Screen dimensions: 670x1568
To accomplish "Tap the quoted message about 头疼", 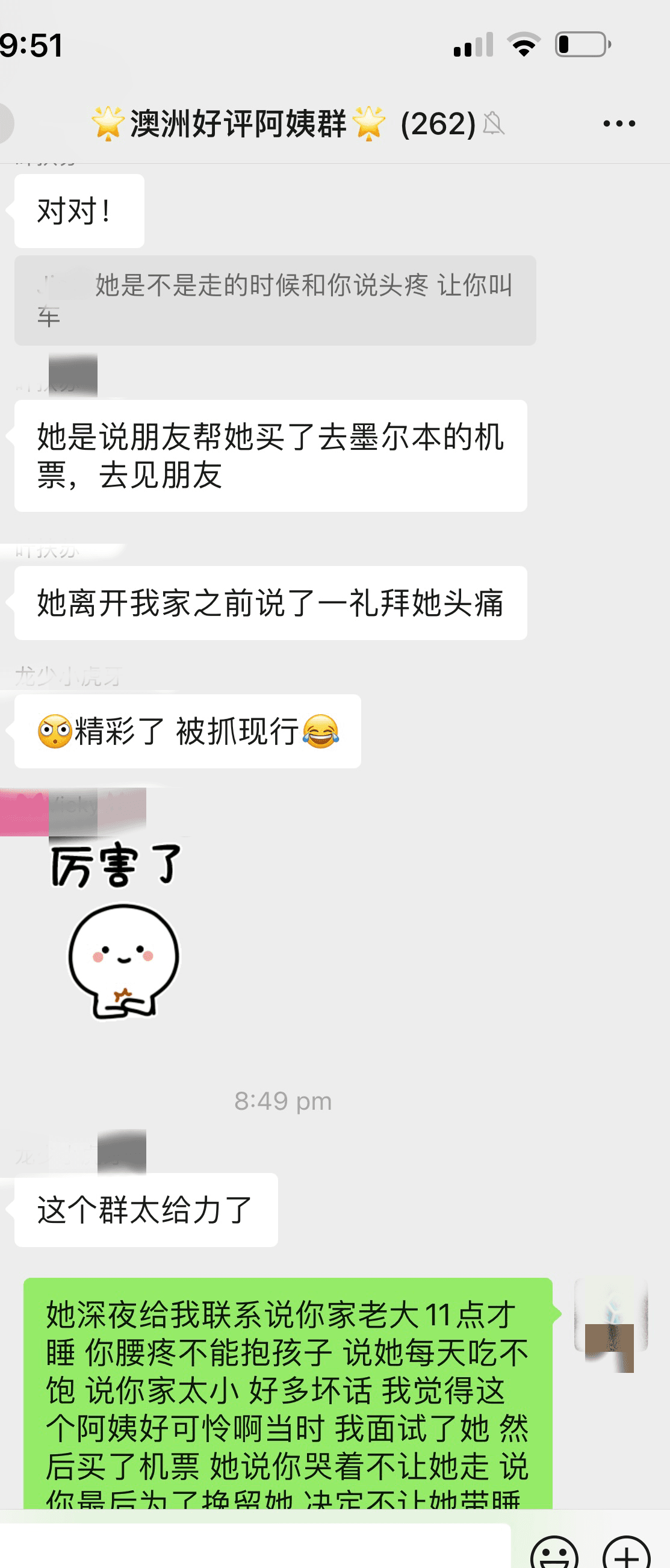I will coord(275,300).
